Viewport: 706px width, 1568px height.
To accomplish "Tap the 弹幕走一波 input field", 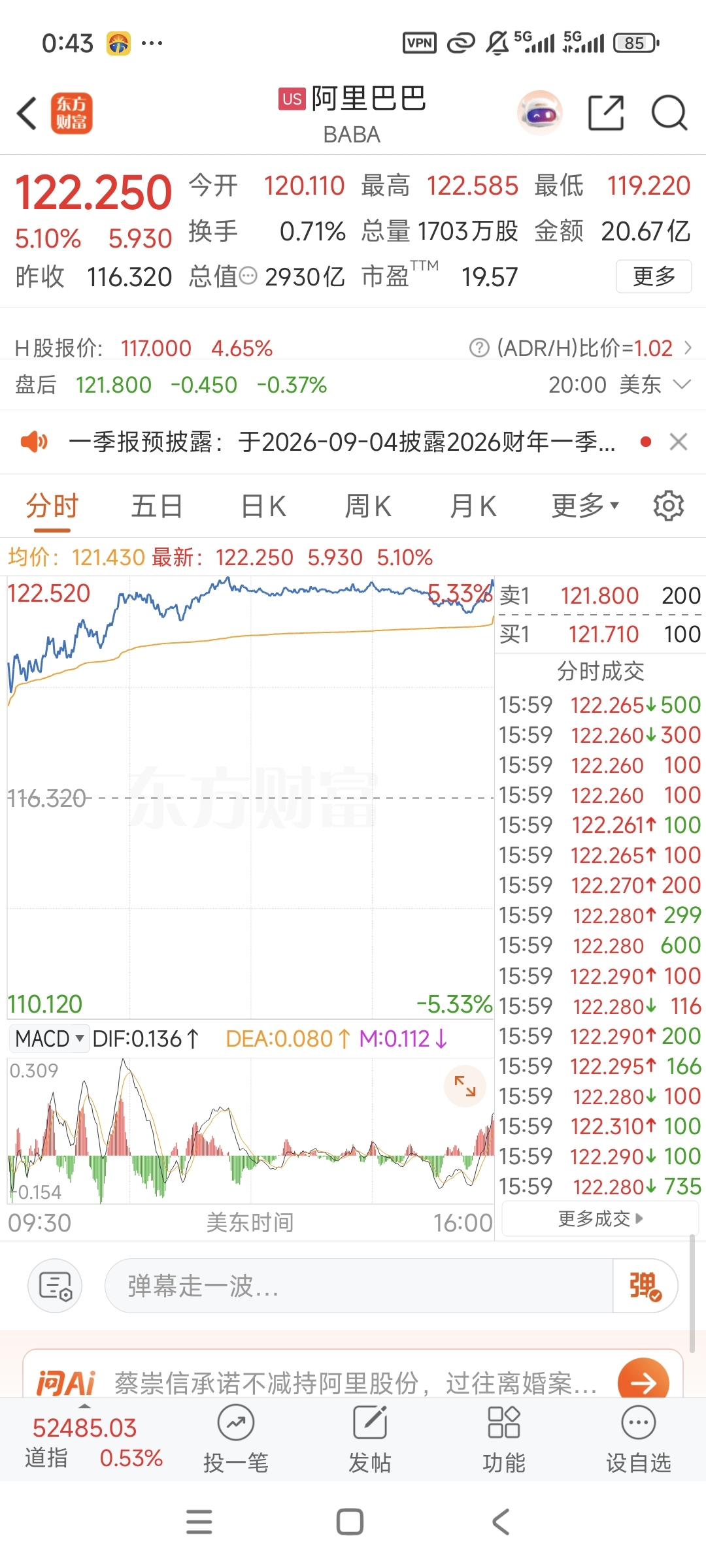I will pyautogui.click(x=358, y=1286).
